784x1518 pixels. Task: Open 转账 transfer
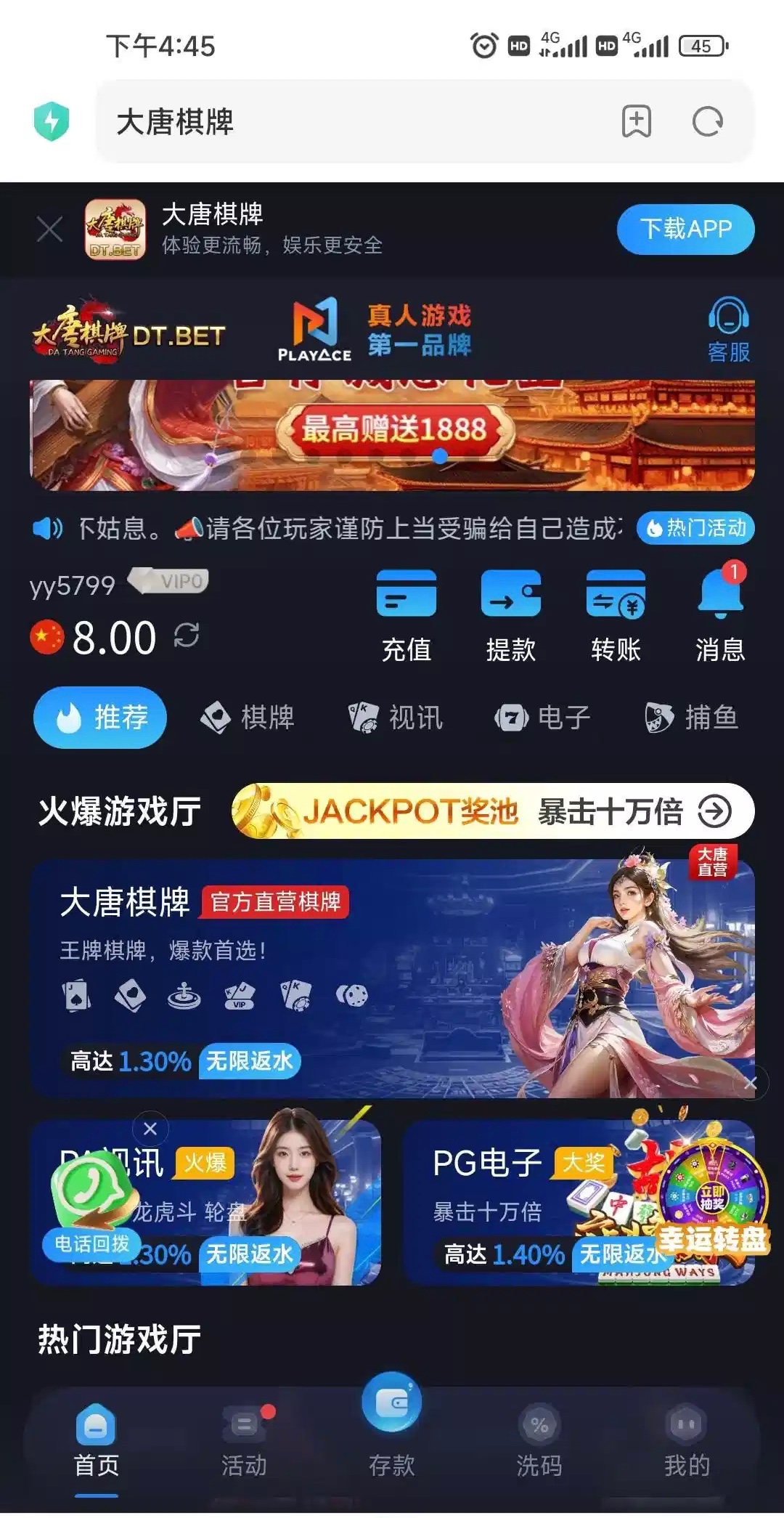click(615, 616)
